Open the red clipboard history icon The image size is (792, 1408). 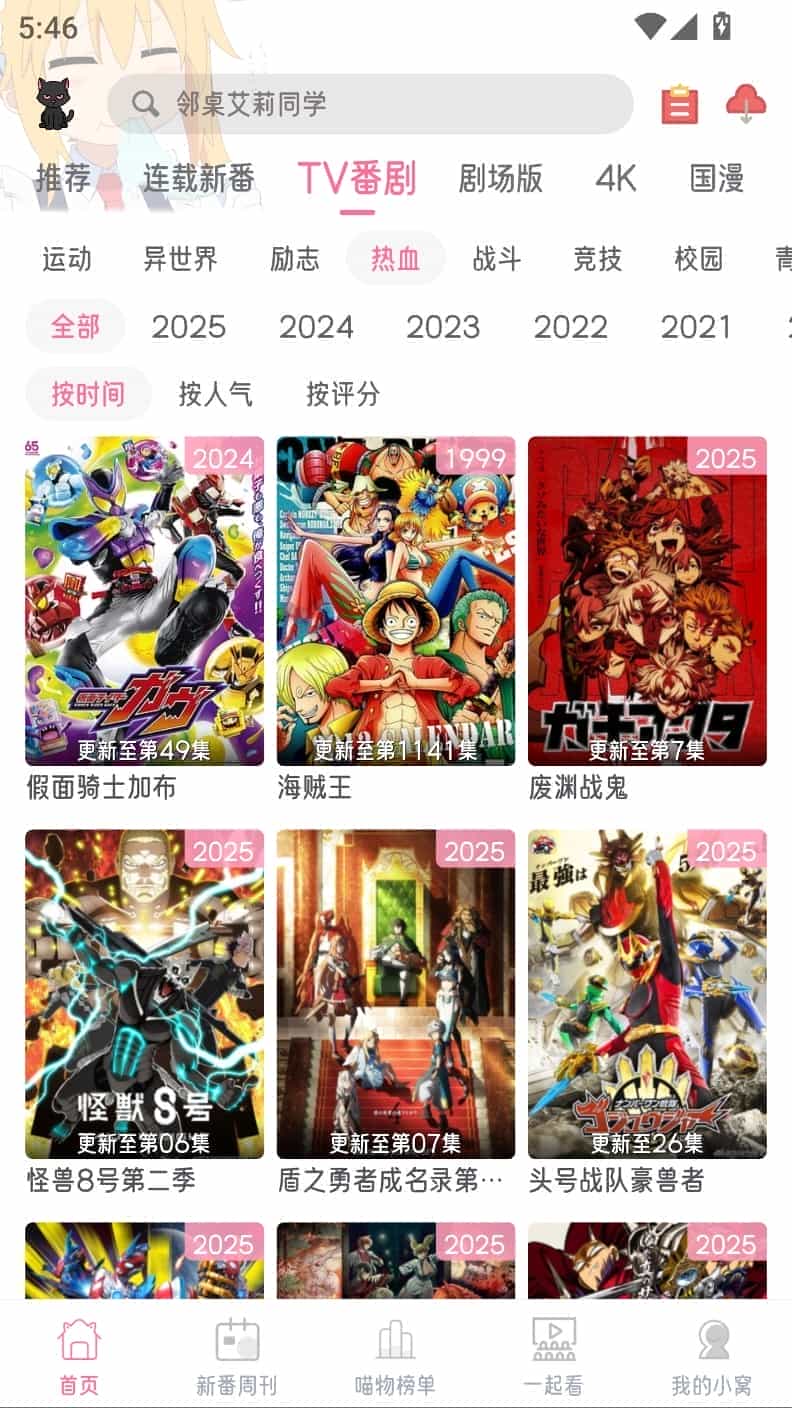[x=679, y=104]
